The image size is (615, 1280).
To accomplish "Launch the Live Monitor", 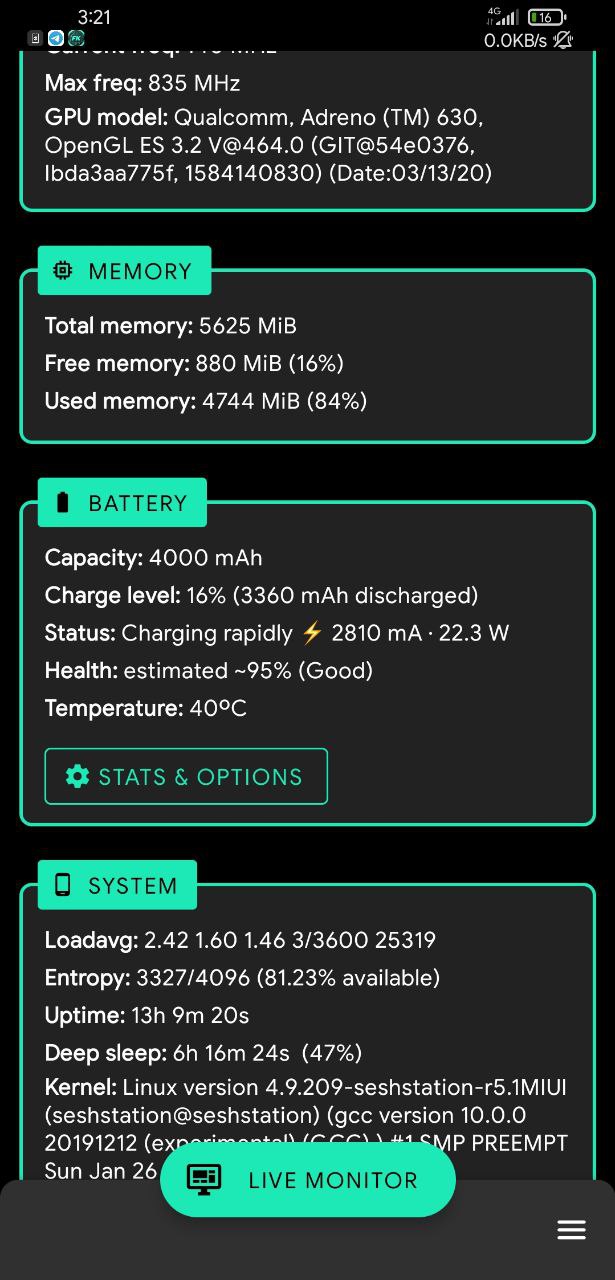I will (308, 1180).
